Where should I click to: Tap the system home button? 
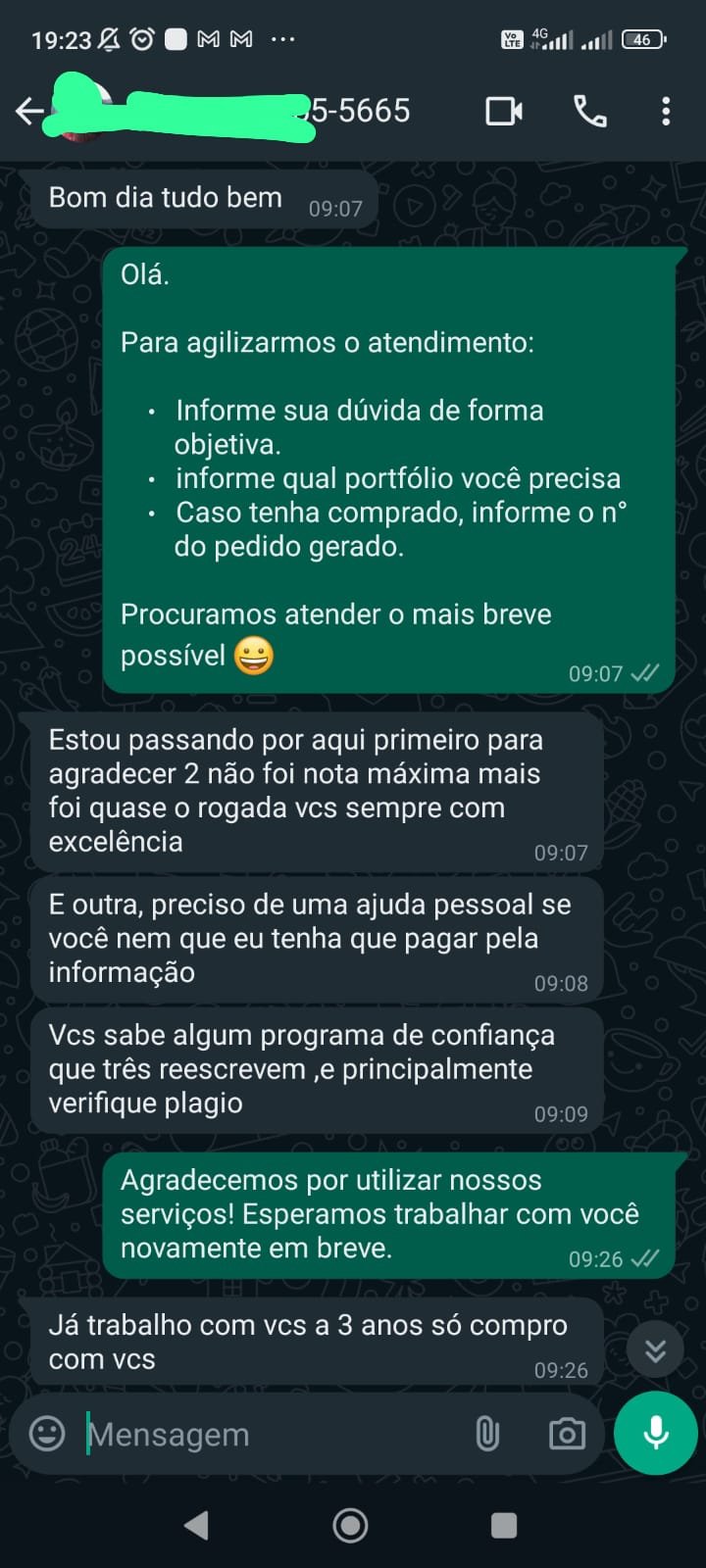pyautogui.click(x=350, y=1525)
